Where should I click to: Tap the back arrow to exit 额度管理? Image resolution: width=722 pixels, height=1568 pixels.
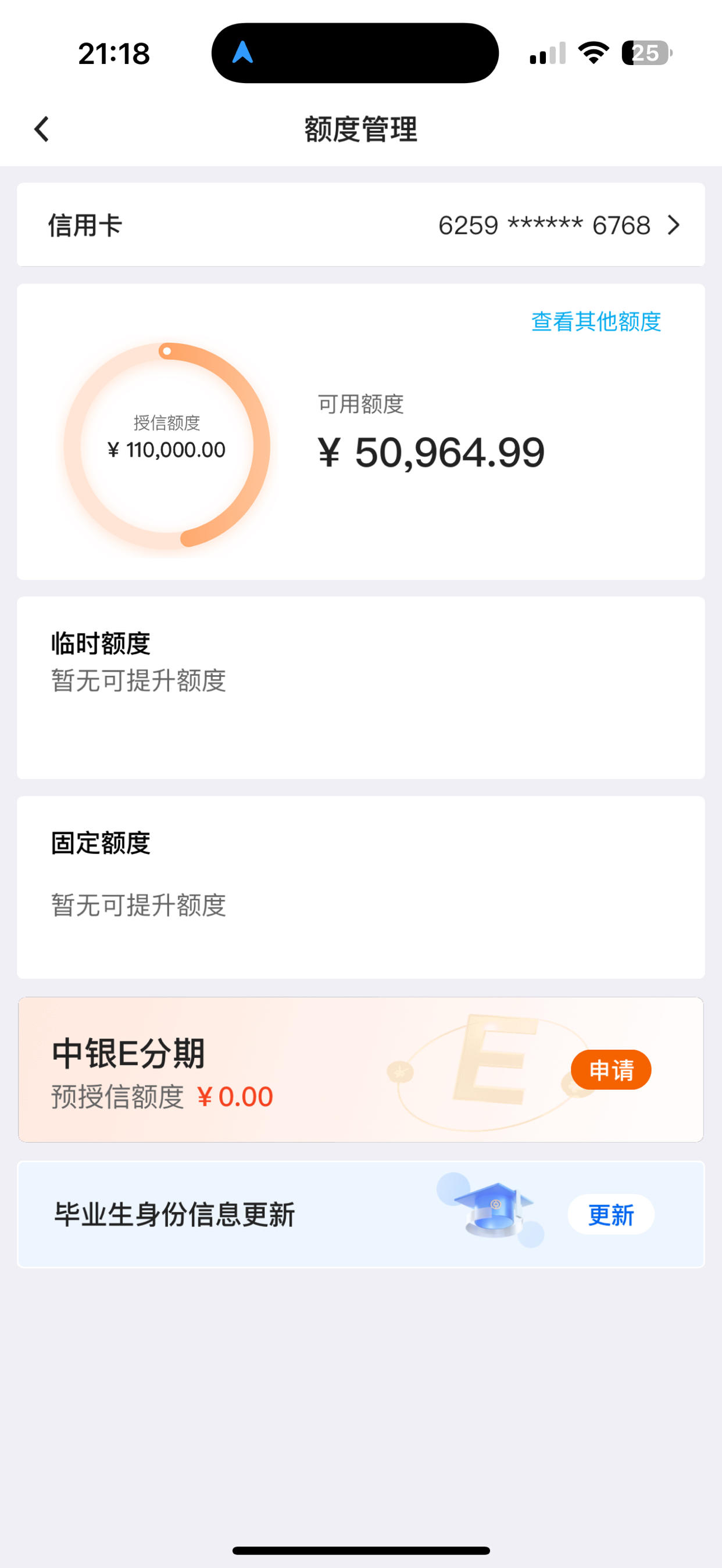pyautogui.click(x=41, y=130)
